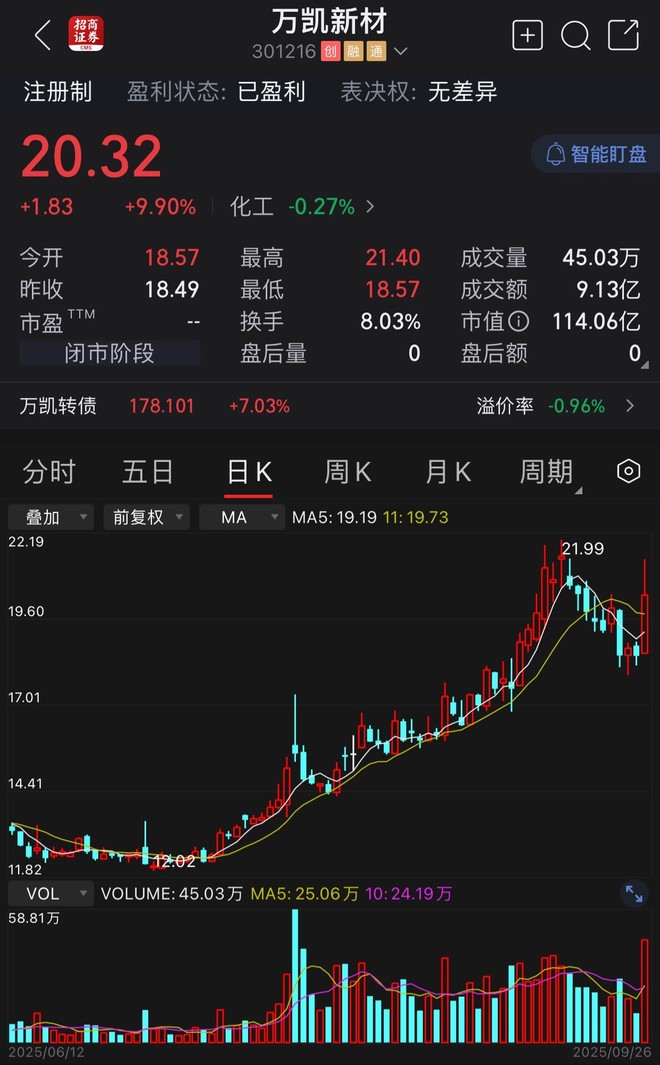Go back using the top-left arrow
The image size is (660, 1065).
[x=42, y=36]
